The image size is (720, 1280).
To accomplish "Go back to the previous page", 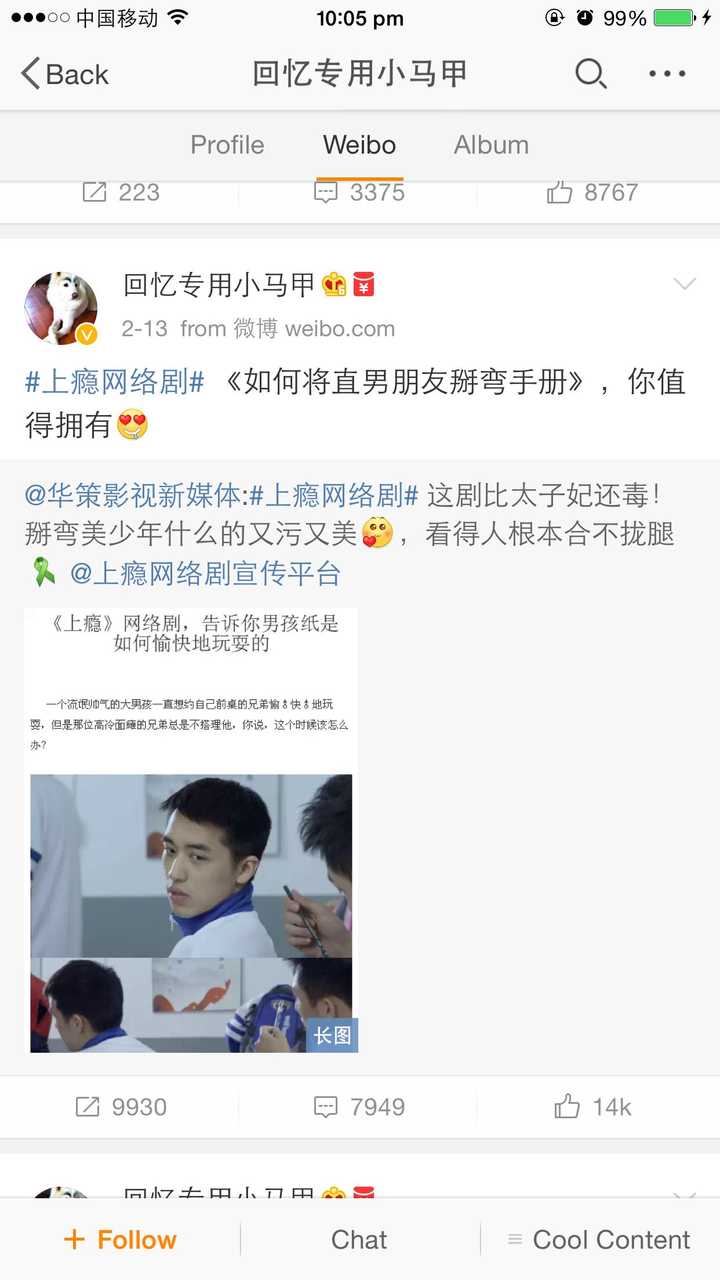I will [64, 74].
